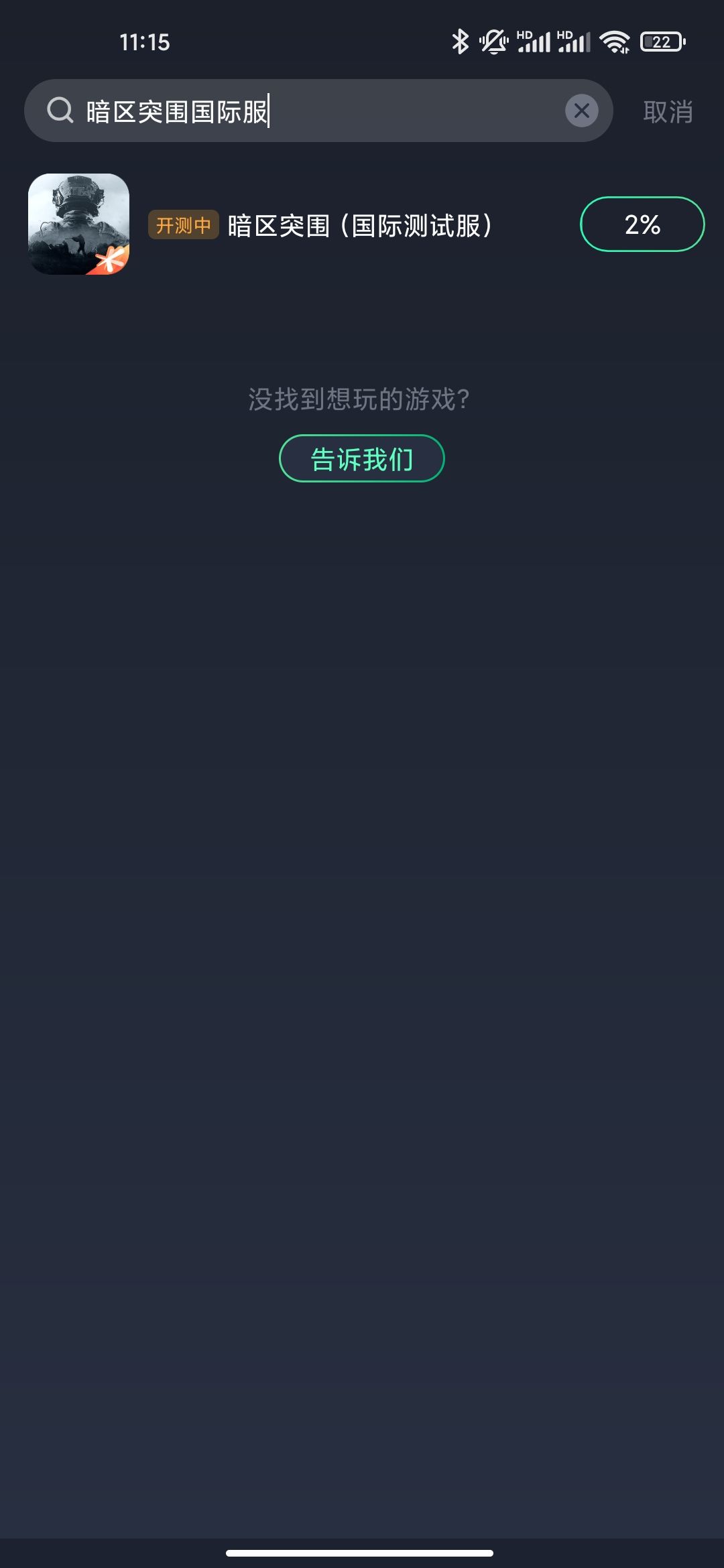The height and width of the screenshot is (1568, 724).
Task: Tap the clear (X) icon in search bar
Action: [x=582, y=110]
